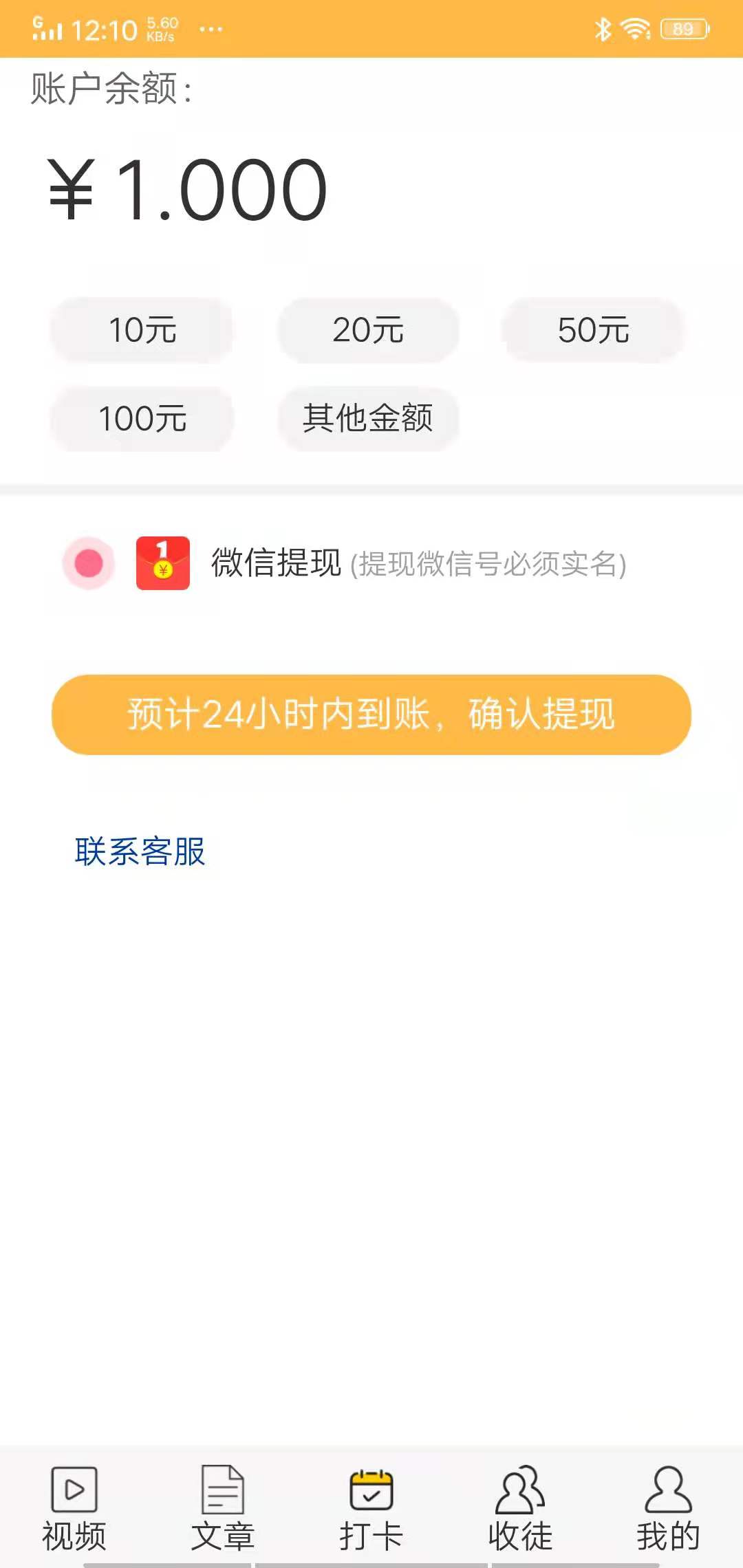Select the 50元 amount option
The width and height of the screenshot is (743, 1568).
[594, 330]
